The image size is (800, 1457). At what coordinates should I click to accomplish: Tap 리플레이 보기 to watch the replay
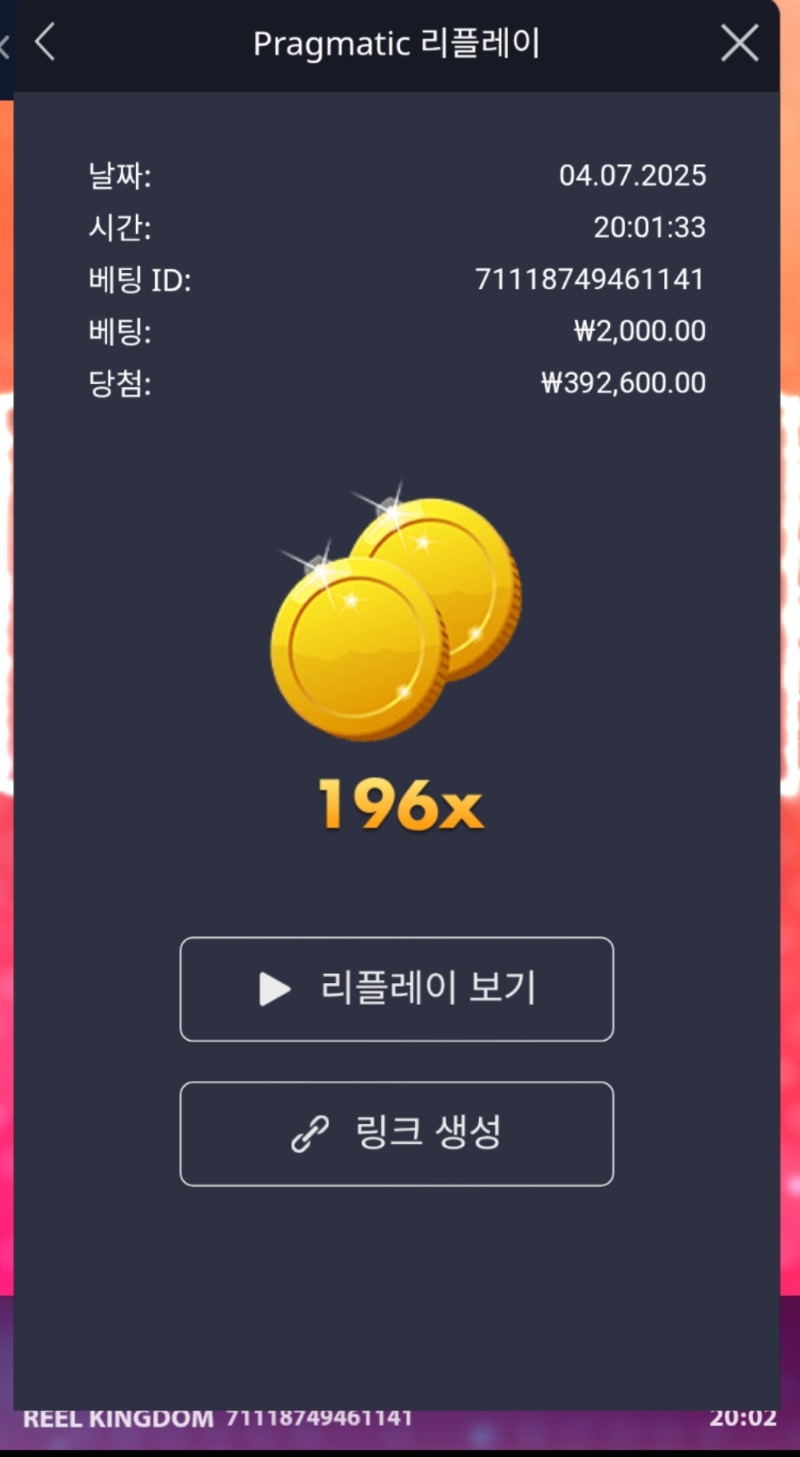click(396, 989)
